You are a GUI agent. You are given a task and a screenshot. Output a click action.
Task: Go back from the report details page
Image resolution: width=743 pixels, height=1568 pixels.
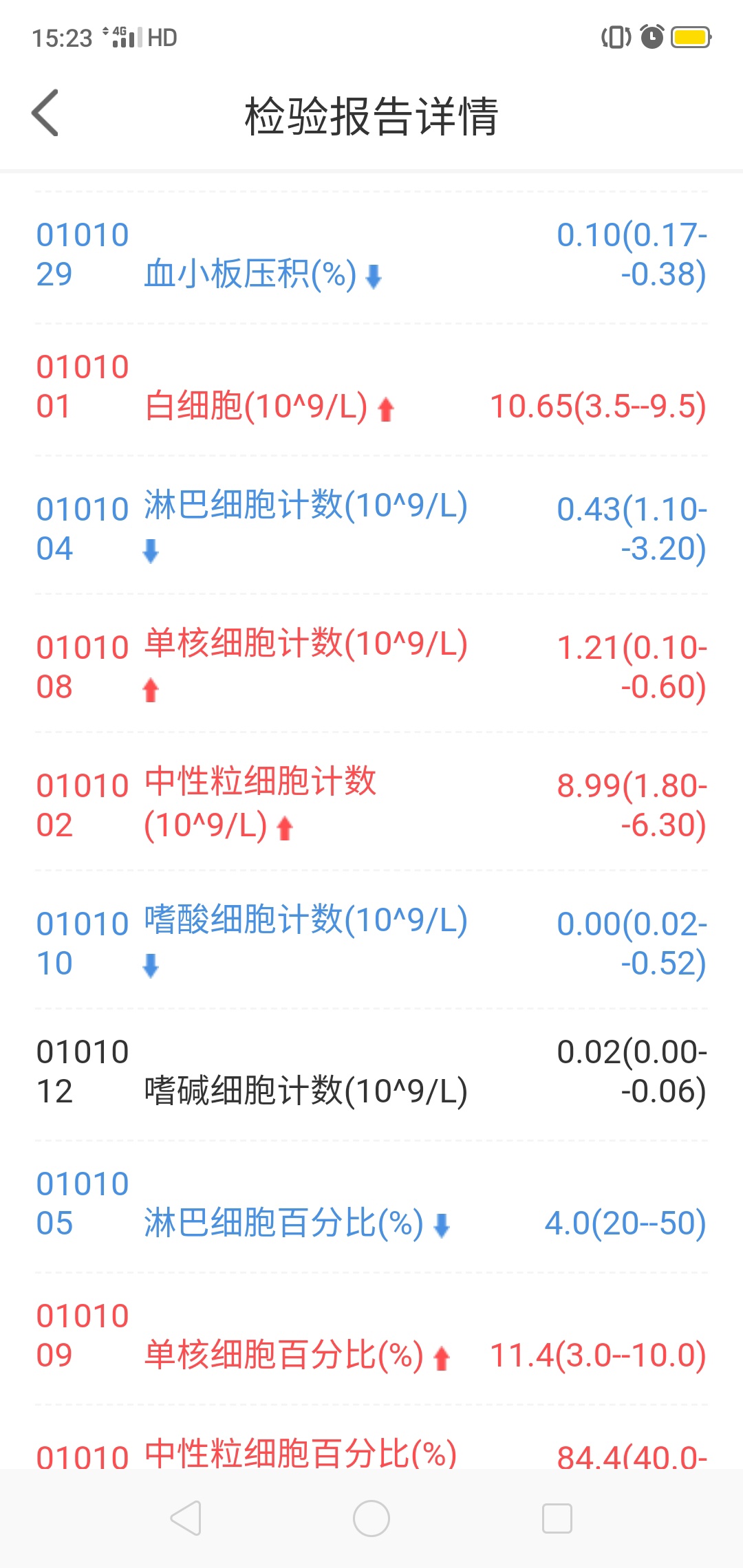(x=45, y=113)
